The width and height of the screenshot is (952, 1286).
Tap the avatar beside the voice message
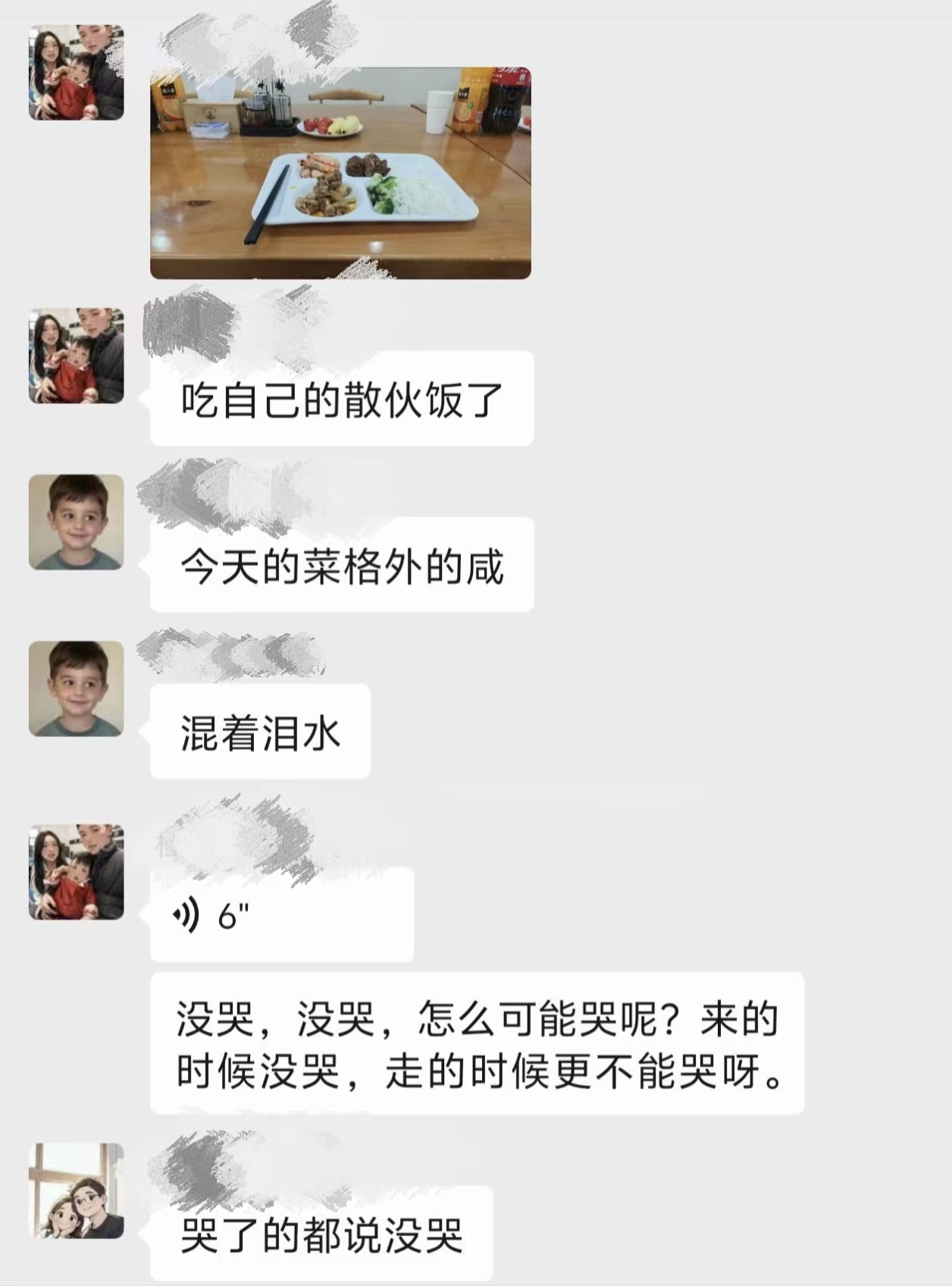pyautogui.click(x=77, y=872)
